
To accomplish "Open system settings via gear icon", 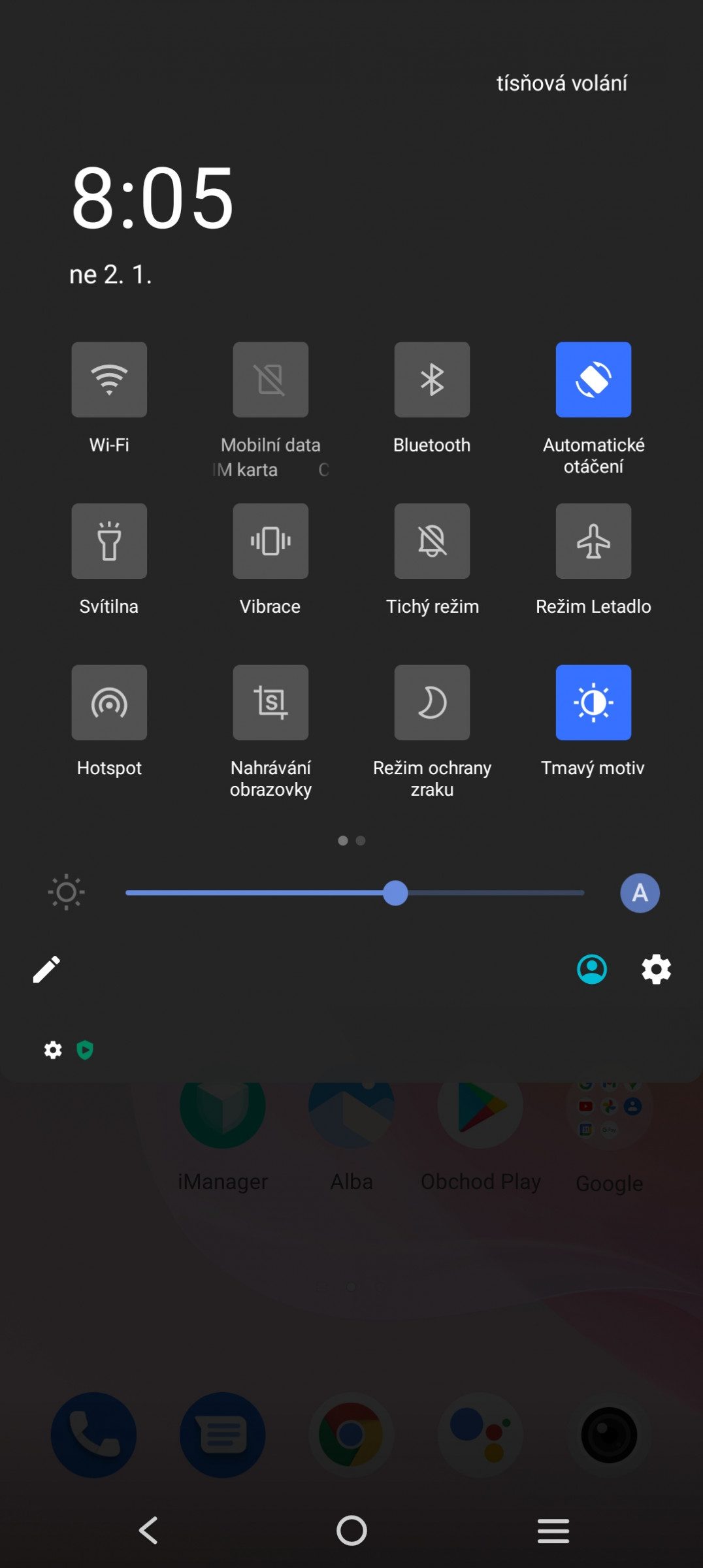I will tap(656, 970).
